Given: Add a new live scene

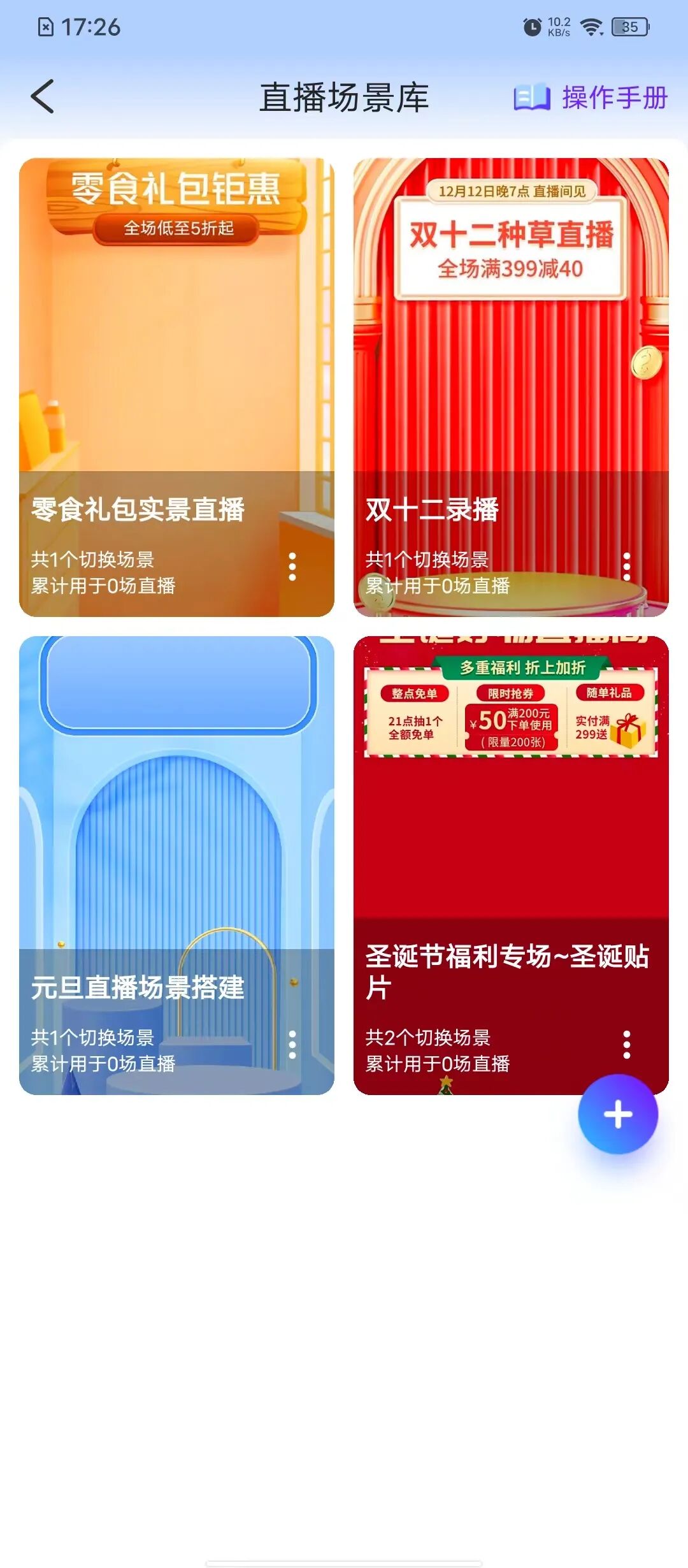Looking at the screenshot, I should pyautogui.click(x=618, y=1114).
